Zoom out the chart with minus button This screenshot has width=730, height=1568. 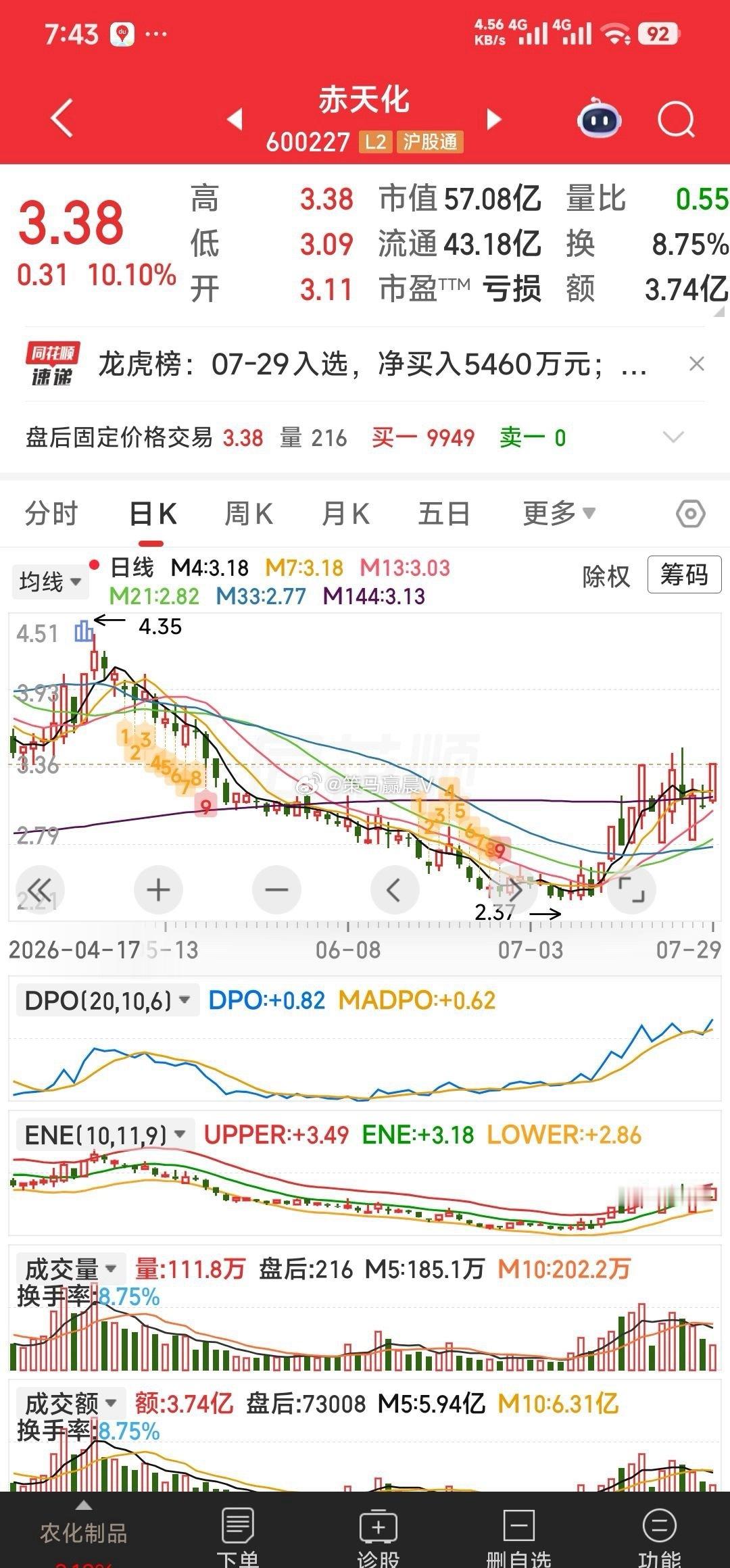[276, 890]
